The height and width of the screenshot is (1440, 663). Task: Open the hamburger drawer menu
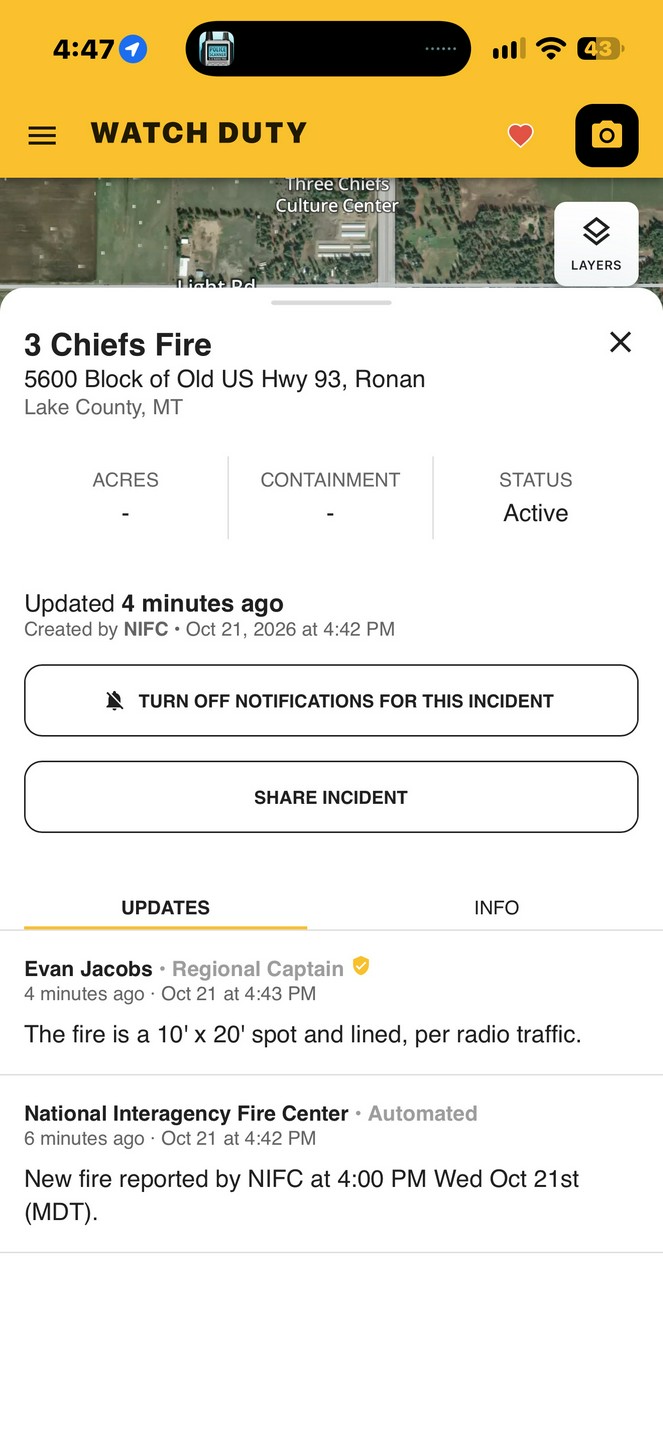pos(42,136)
